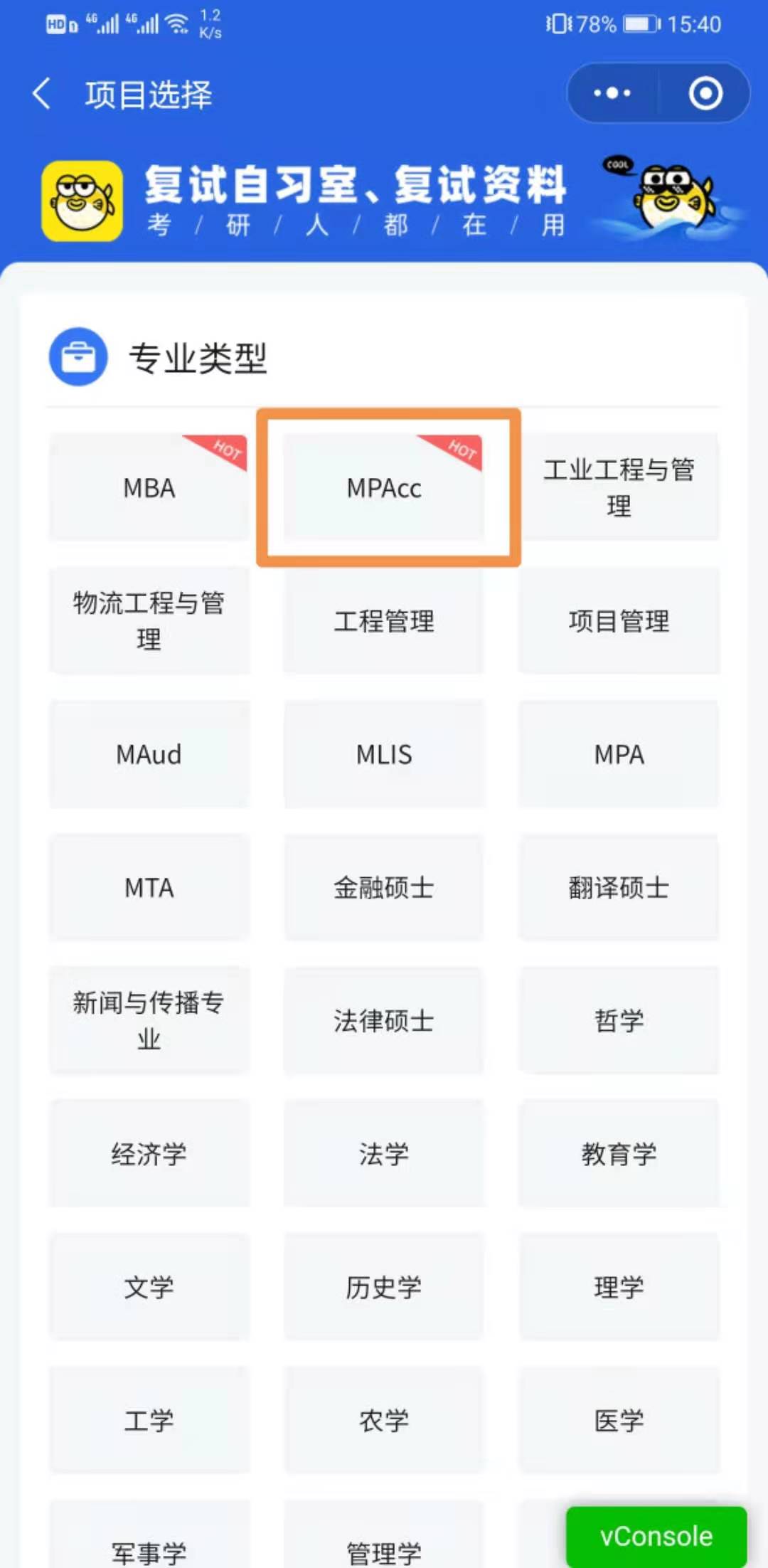Choose 法律硕士
The width and height of the screenshot is (768, 1568).
tap(384, 1020)
